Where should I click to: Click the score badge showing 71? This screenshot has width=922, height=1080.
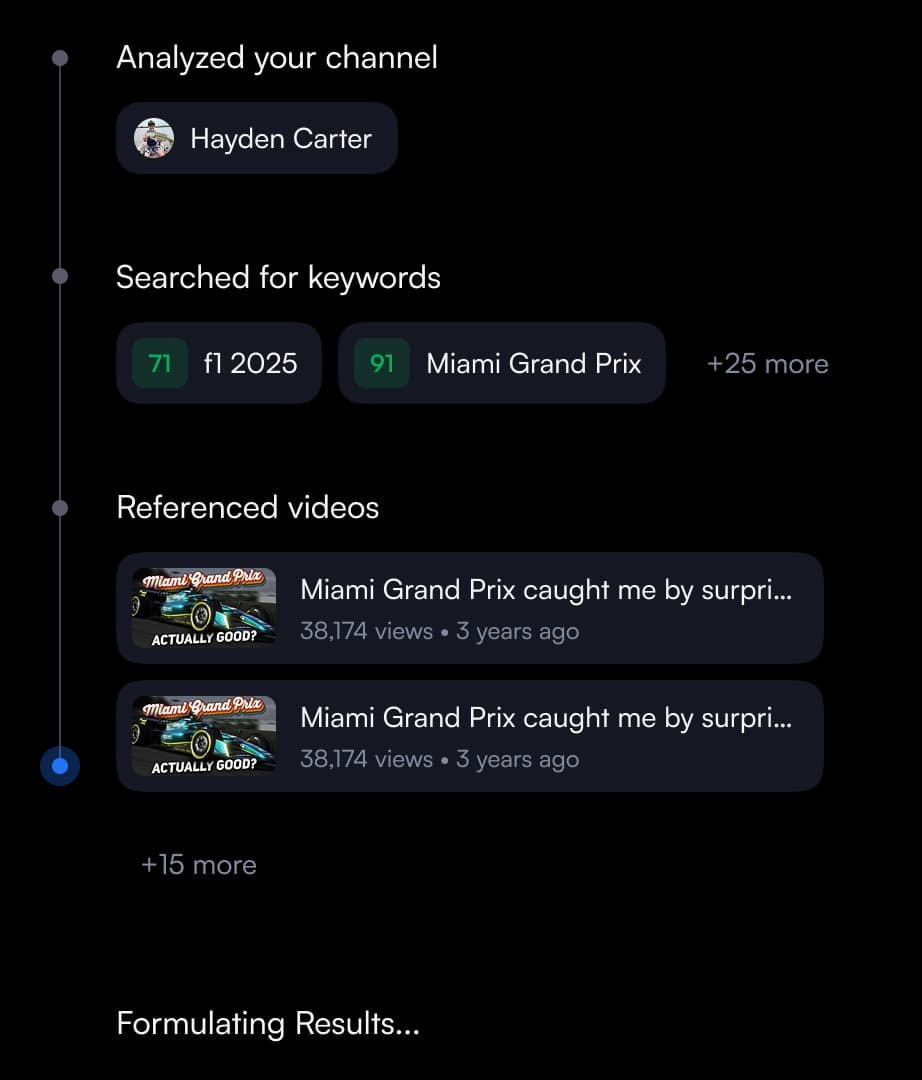pyautogui.click(x=158, y=364)
